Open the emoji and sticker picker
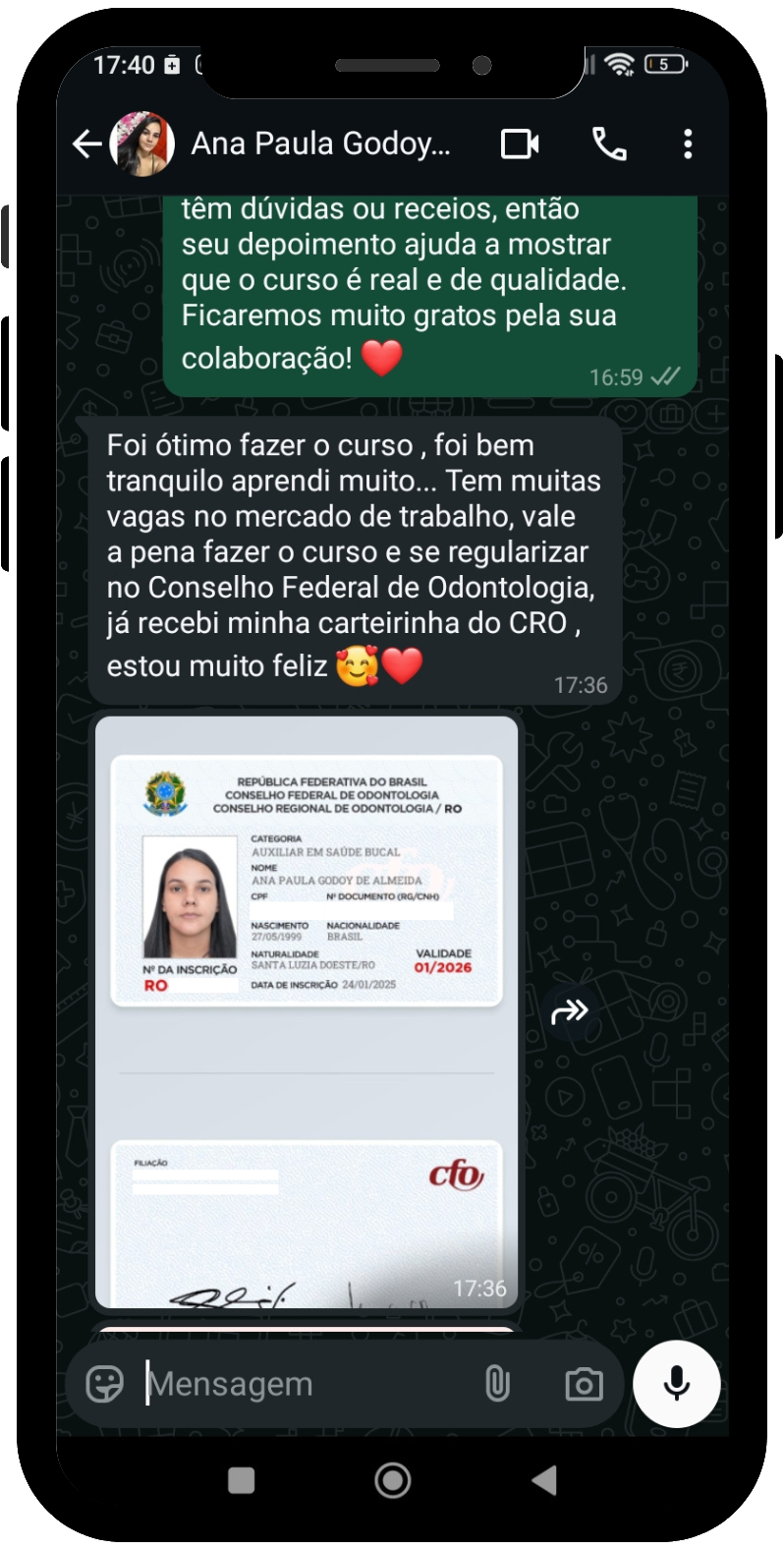Screen dimensions: 784x1550 click(105, 1384)
